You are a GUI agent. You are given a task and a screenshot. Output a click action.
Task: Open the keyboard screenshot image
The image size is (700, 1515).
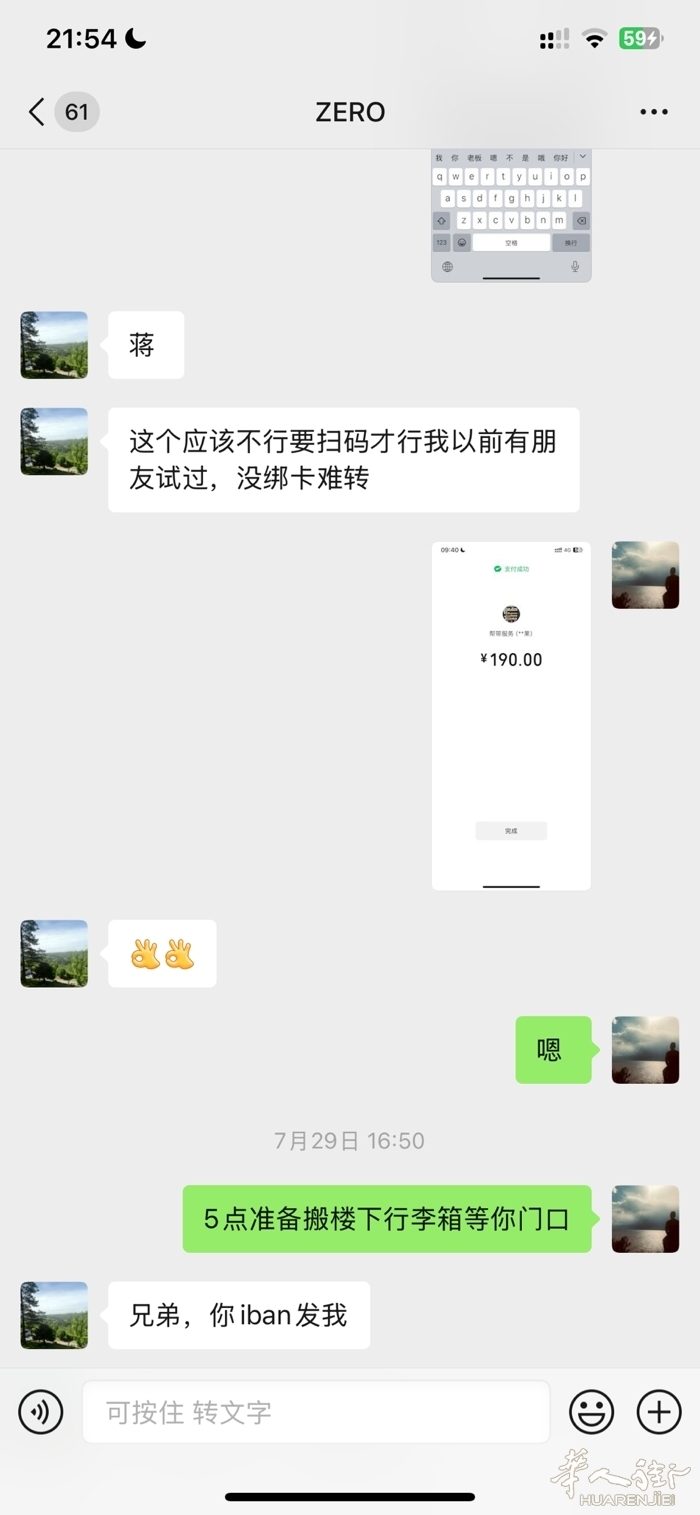(511, 215)
